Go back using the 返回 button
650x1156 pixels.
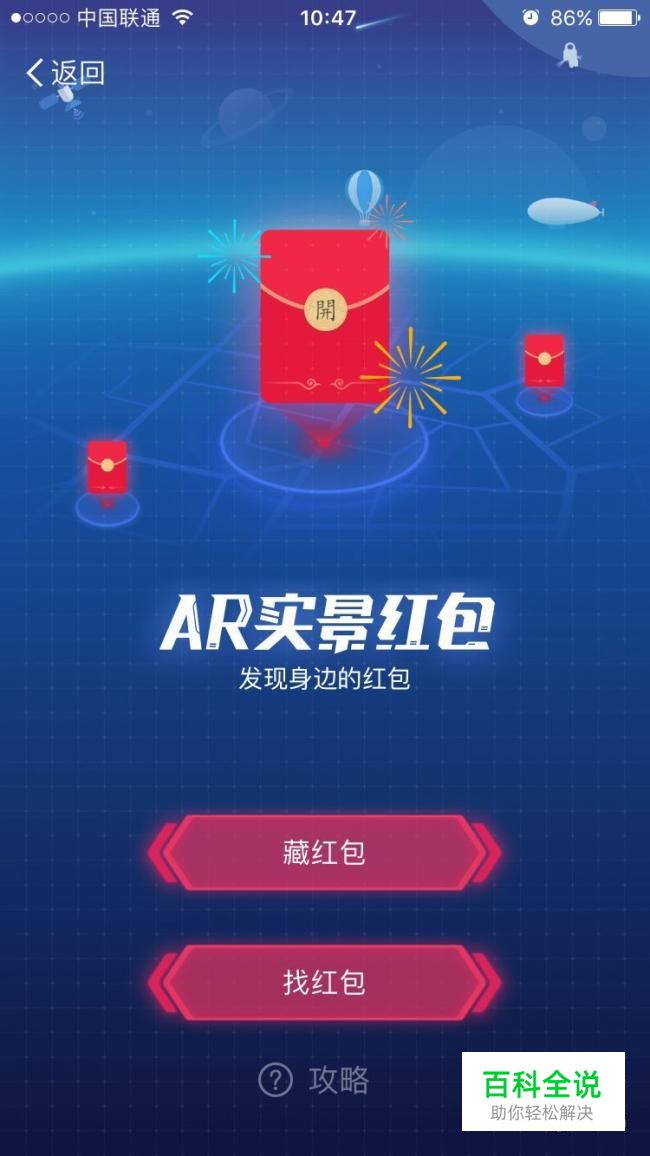pyautogui.click(x=65, y=73)
